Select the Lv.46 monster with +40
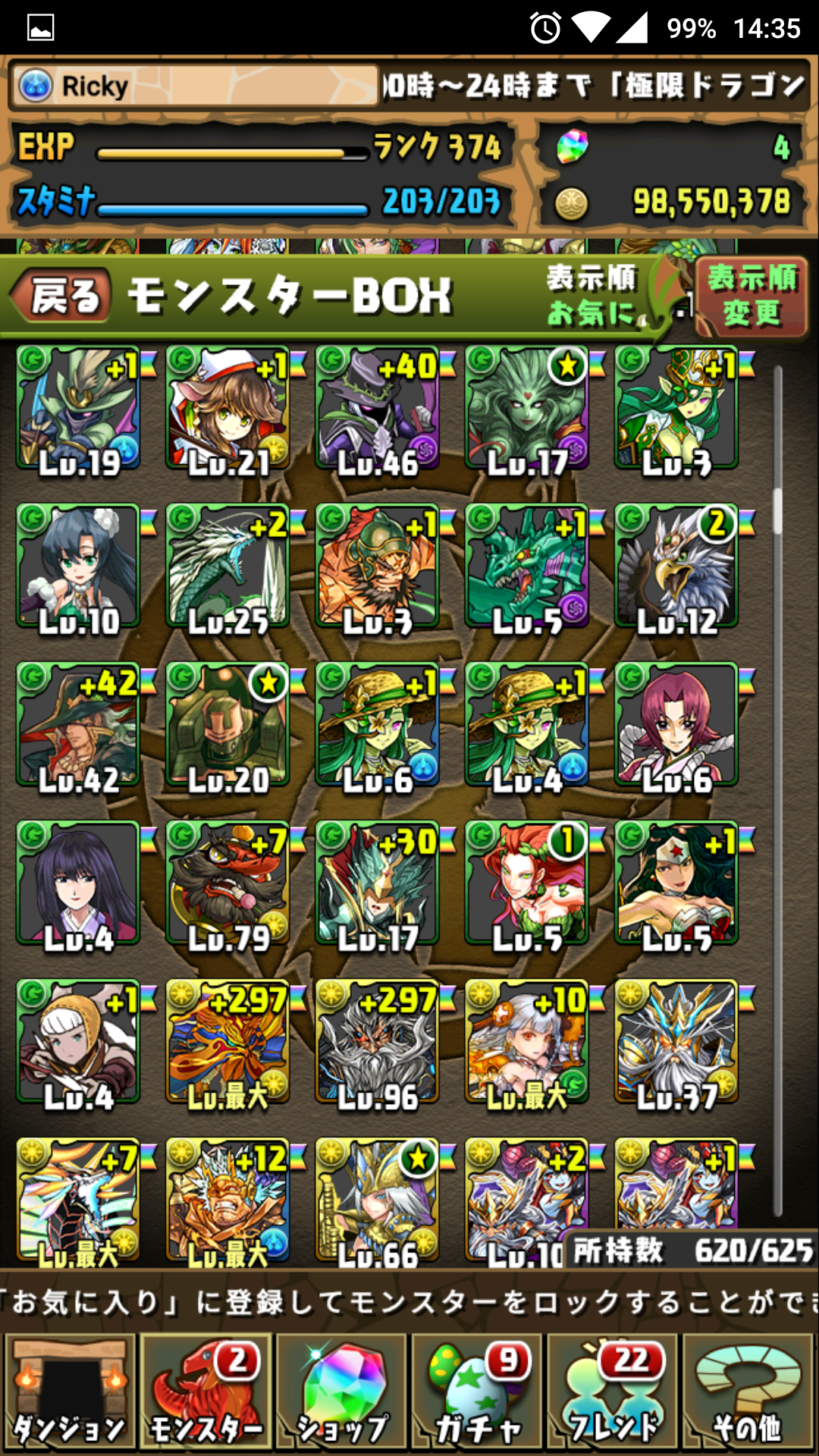819x1456 pixels. [x=378, y=409]
